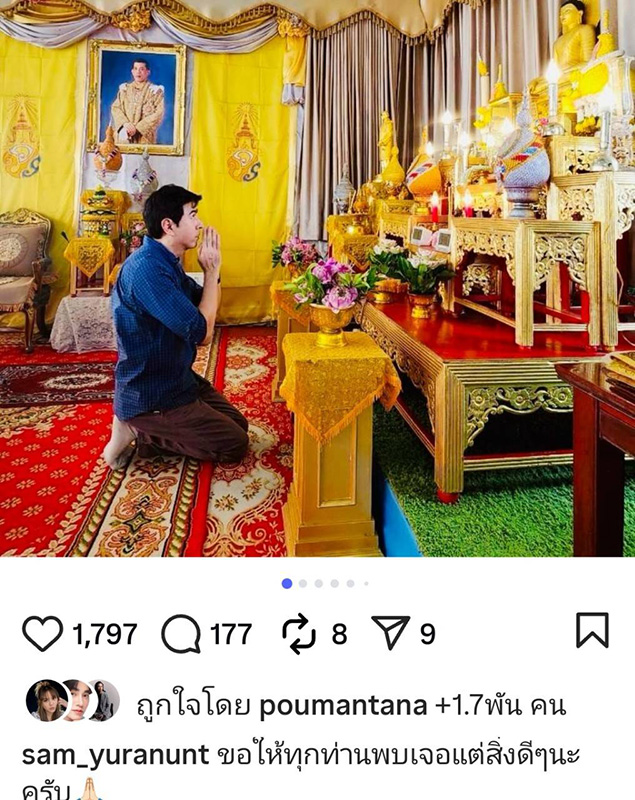
Task: Save the post with the bookmark icon
Action: [592, 630]
